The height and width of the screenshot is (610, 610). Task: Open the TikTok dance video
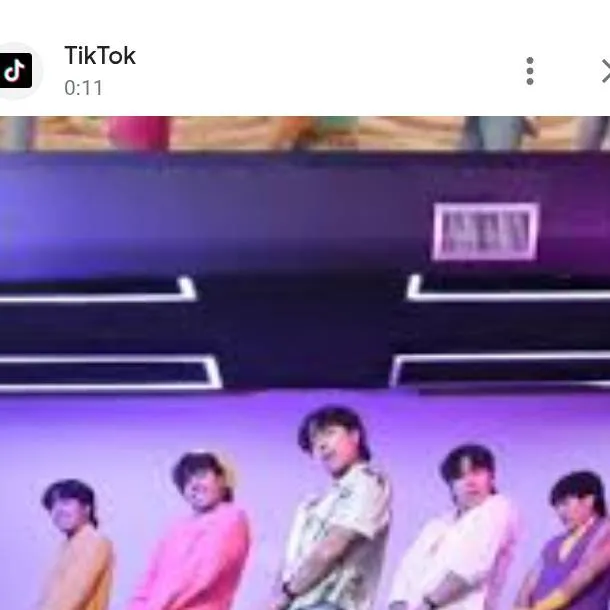click(x=305, y=380)
